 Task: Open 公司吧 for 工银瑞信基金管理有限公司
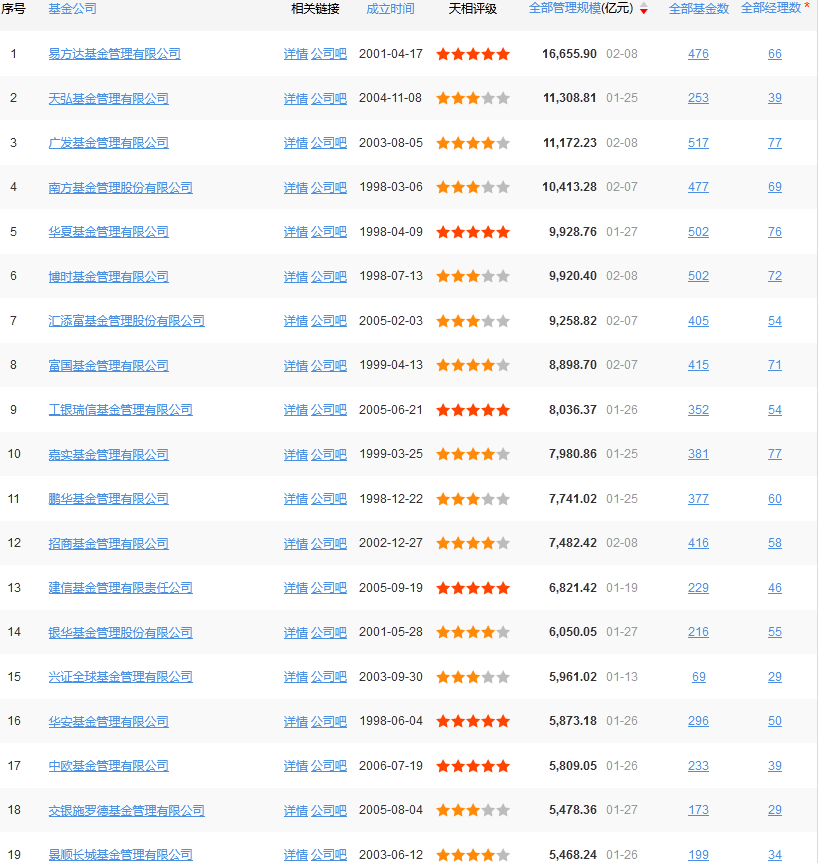tap(328, 410)
